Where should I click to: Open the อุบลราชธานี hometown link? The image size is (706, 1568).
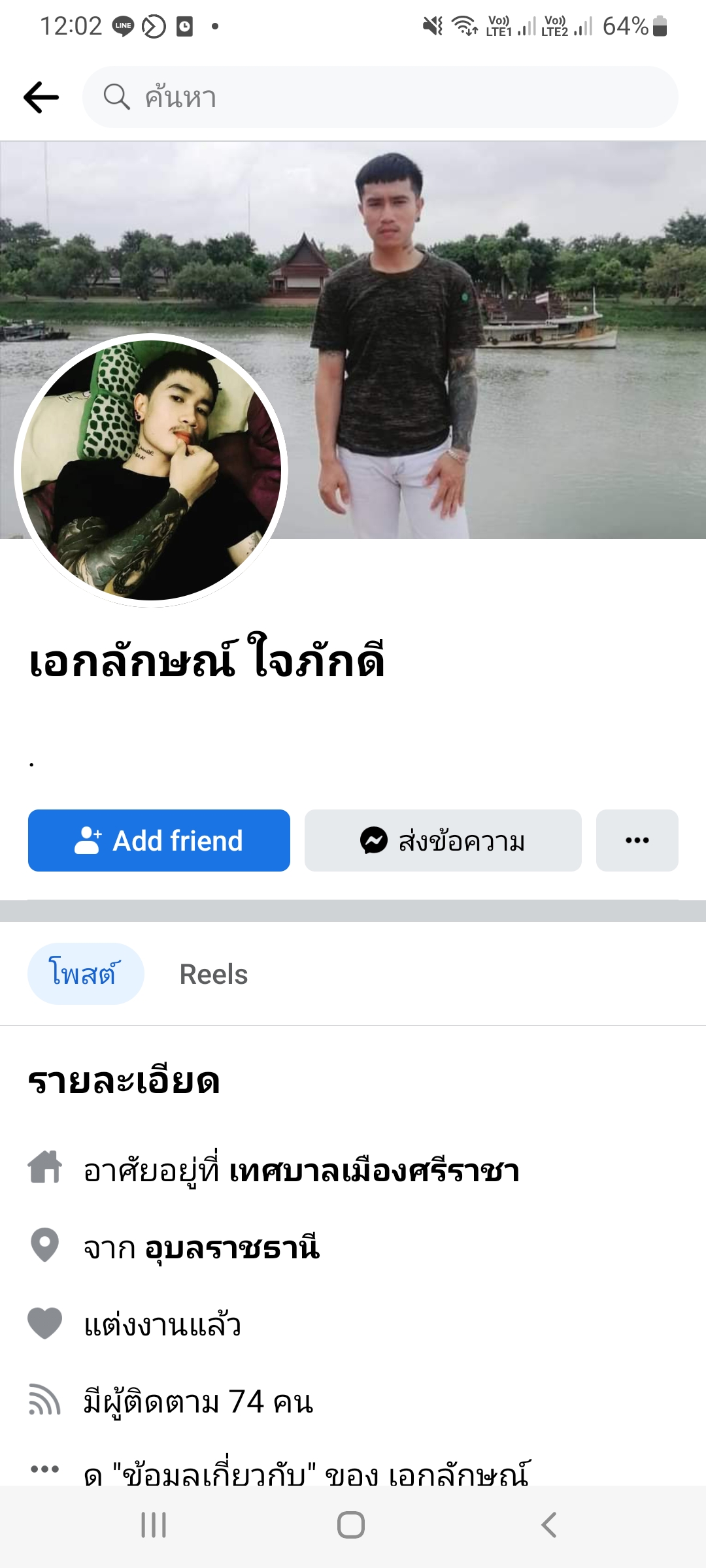232,1248
